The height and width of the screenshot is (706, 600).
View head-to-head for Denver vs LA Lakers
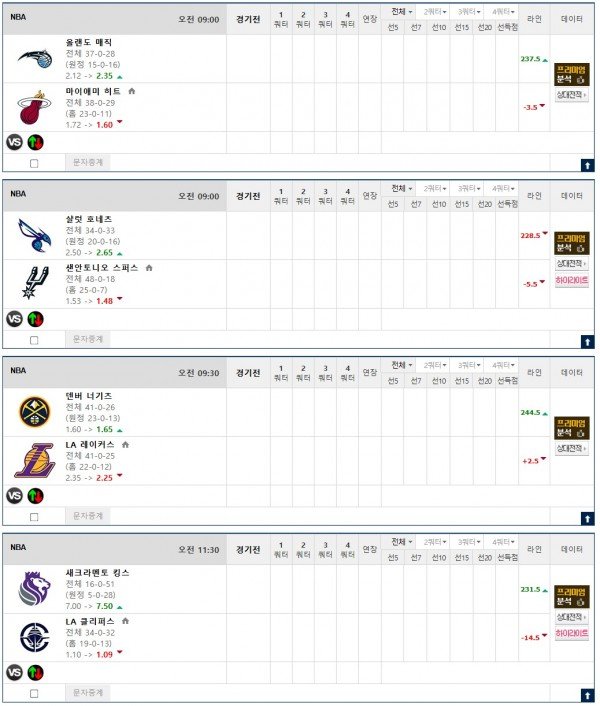(571, 449)
